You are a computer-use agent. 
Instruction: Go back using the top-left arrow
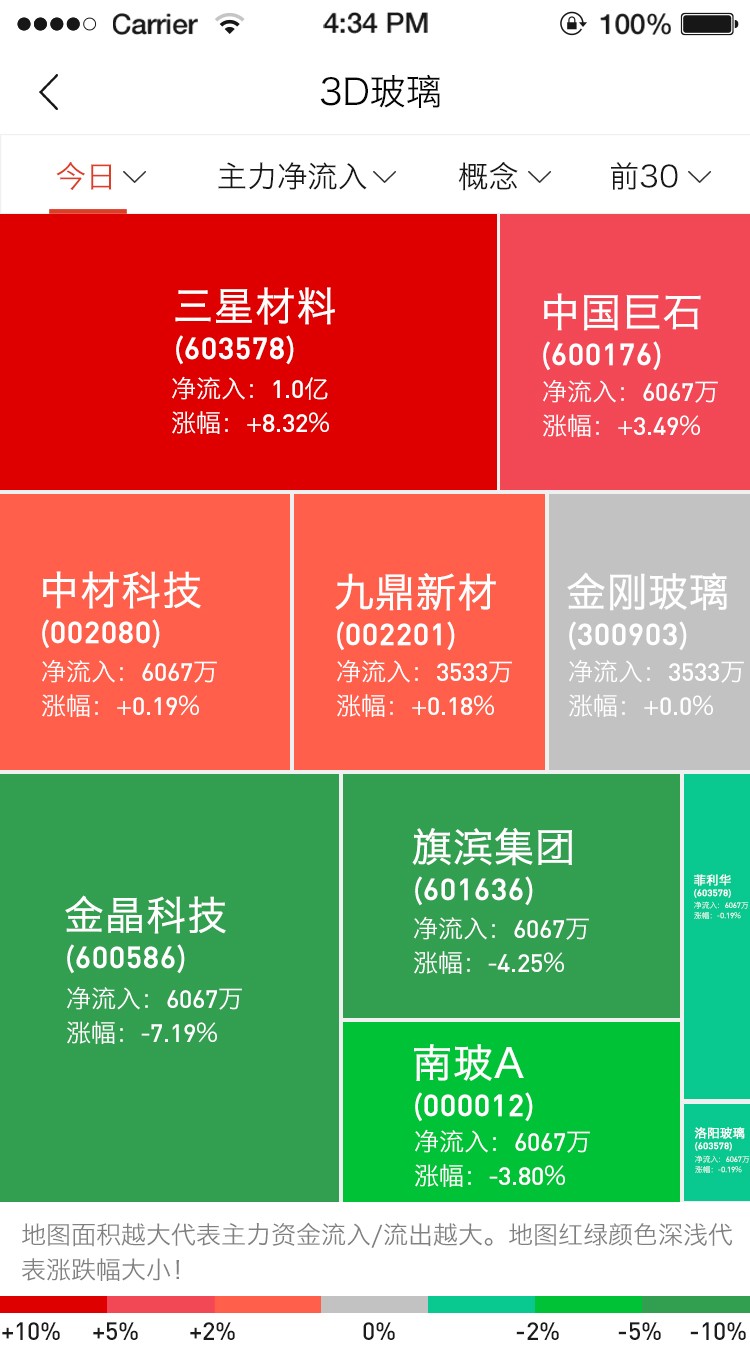point(49,92)
